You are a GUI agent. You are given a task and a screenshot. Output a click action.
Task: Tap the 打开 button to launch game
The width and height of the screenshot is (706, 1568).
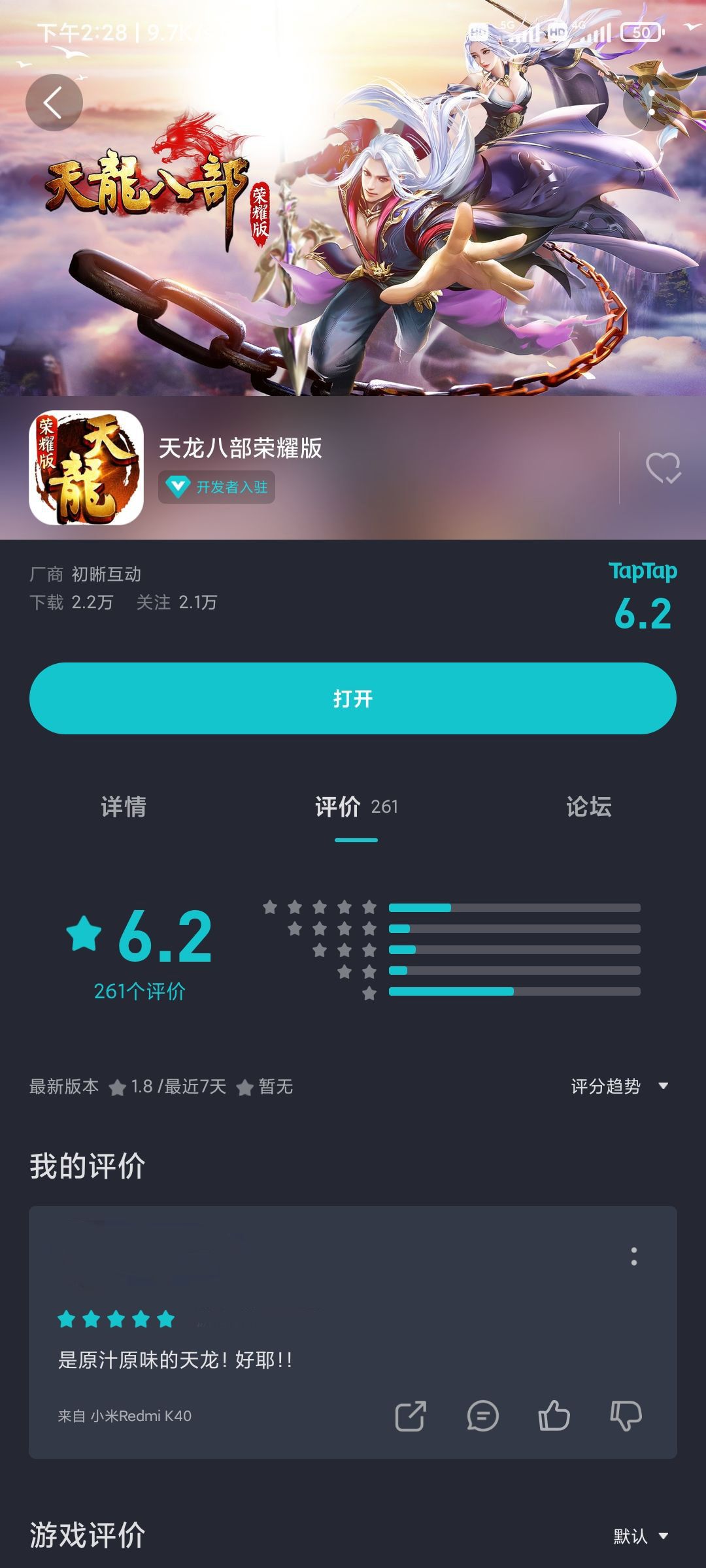point(353,698)
